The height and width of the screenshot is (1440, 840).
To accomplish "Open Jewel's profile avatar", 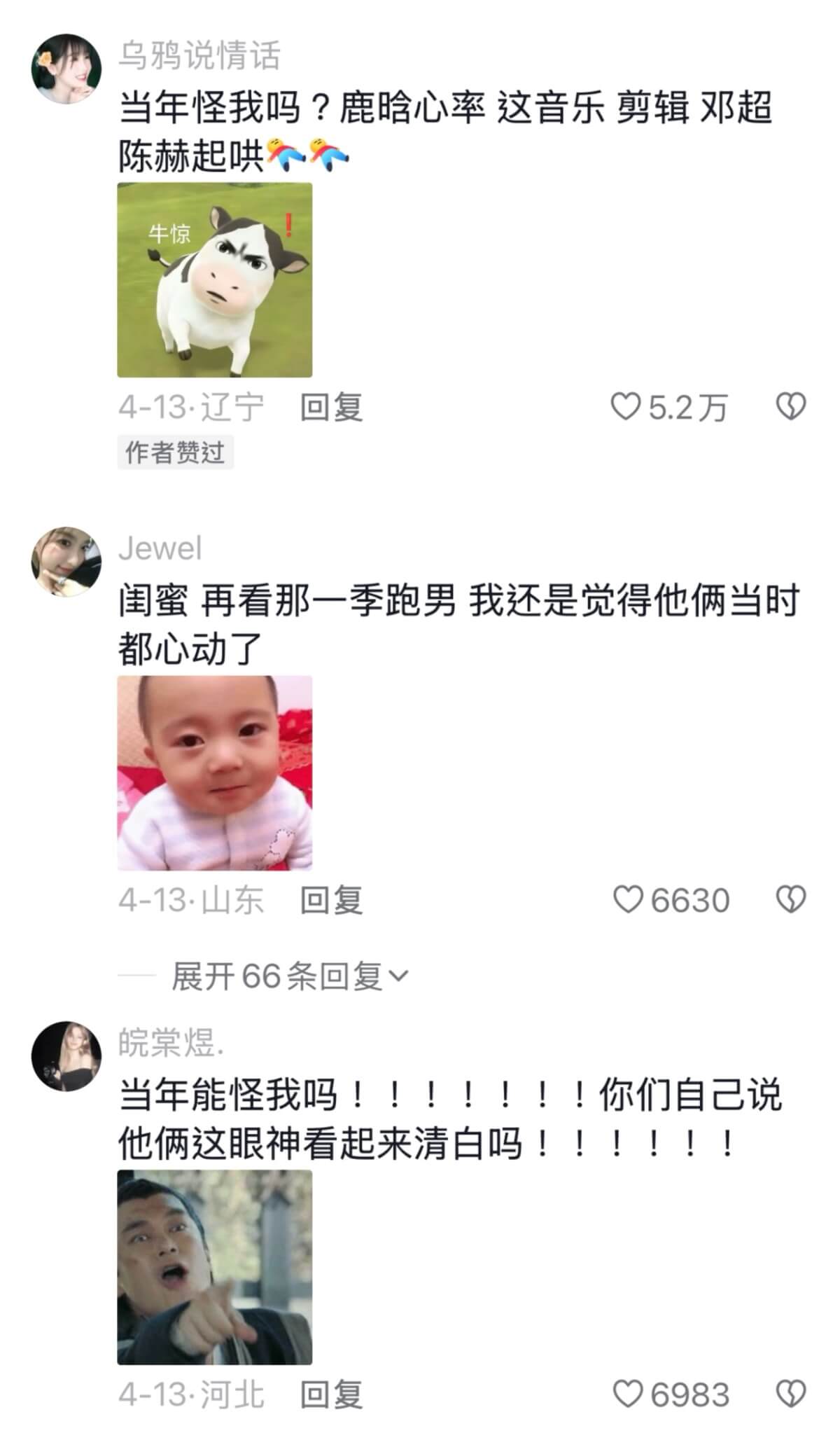I will (x=66, y=562).
